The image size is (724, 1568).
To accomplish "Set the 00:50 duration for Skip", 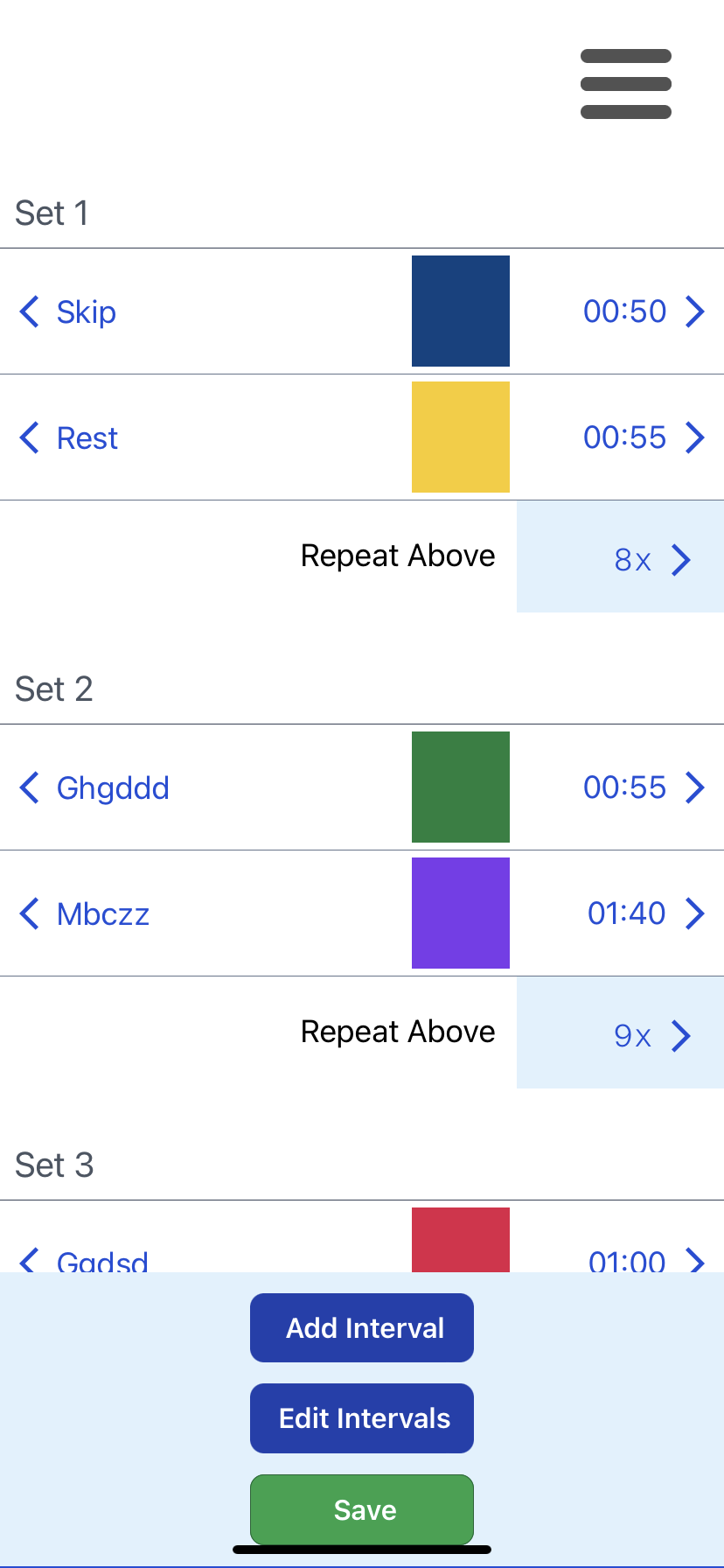I will pos(644,311).
